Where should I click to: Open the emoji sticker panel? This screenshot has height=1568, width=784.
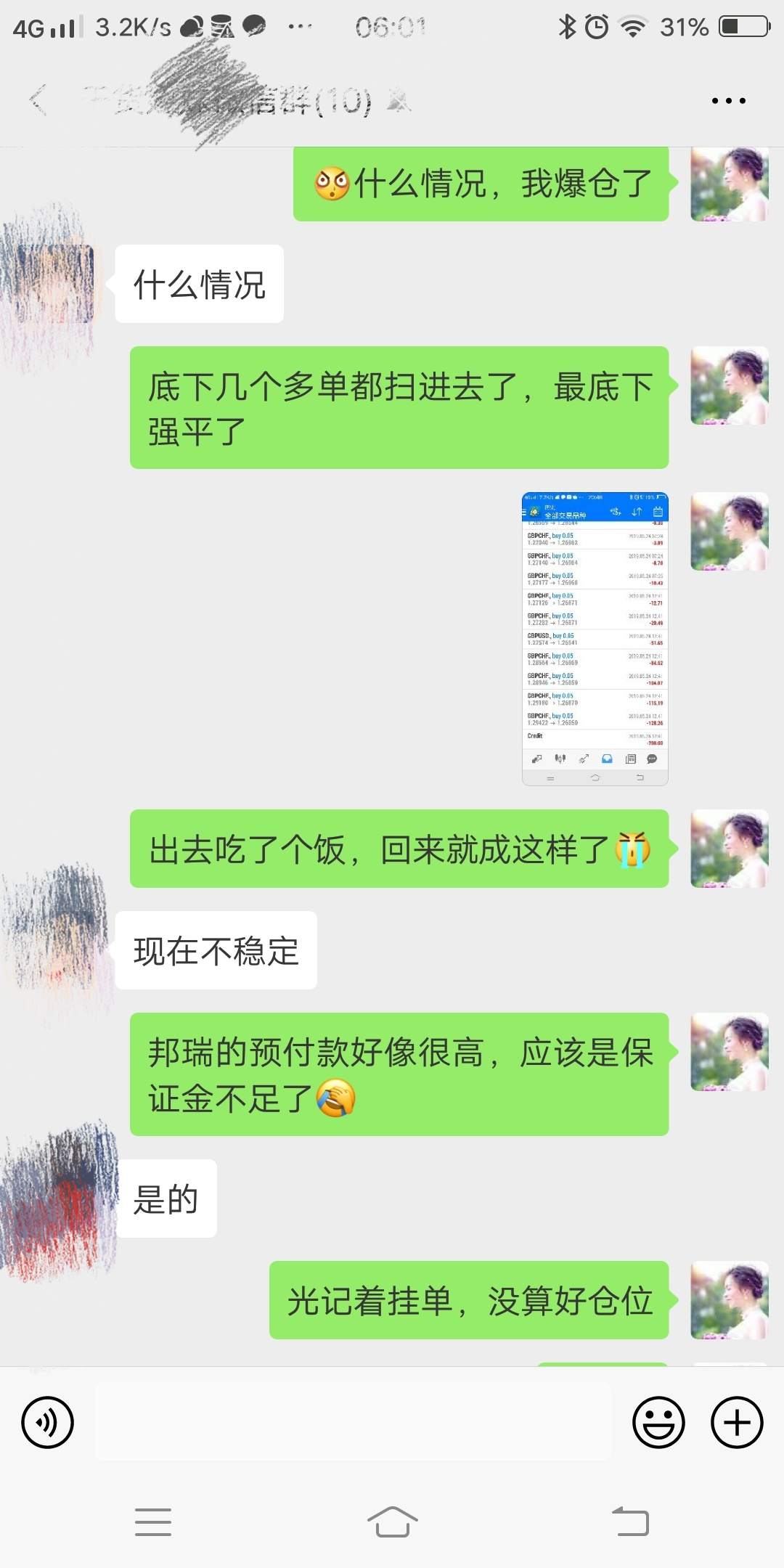[x=658, y=1422]
